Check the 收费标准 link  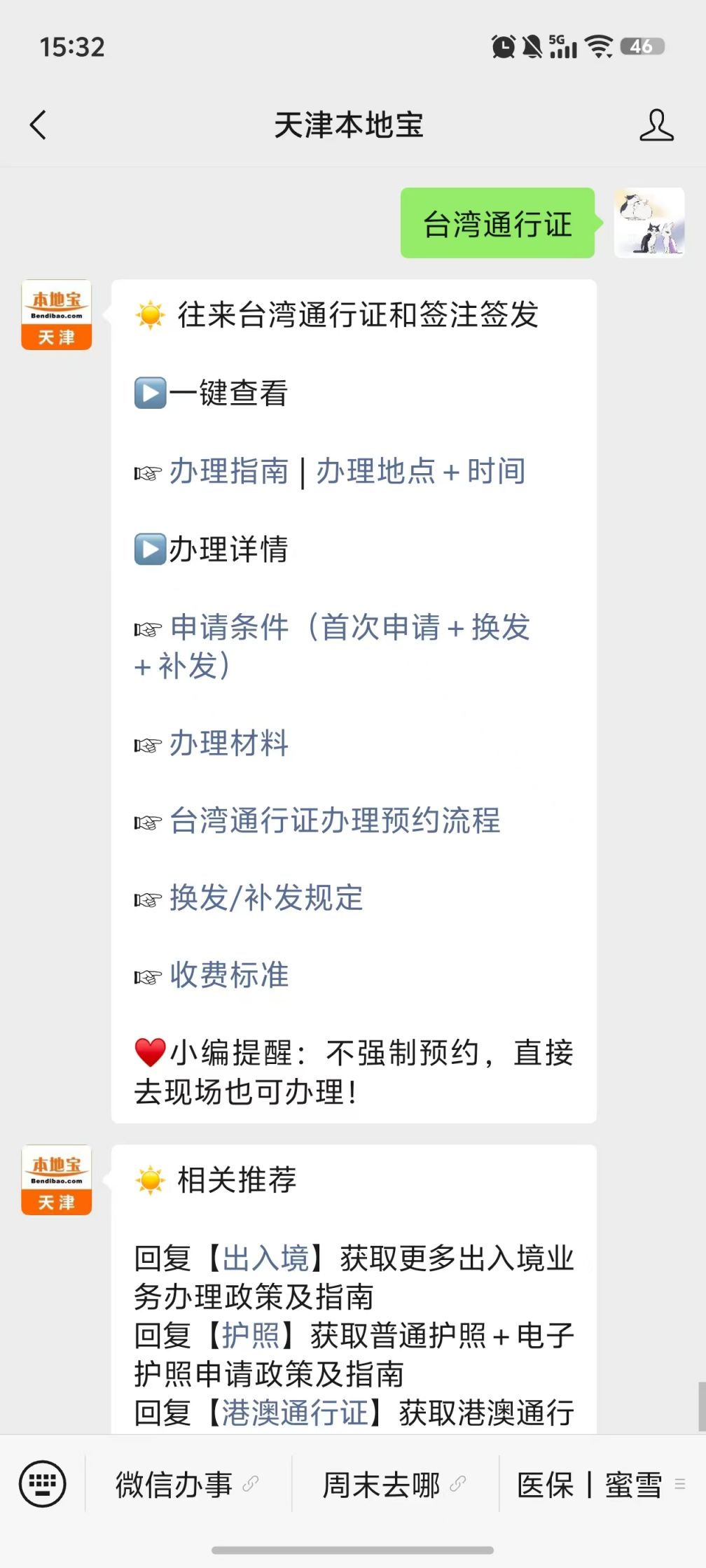pyautogui.click(x=229, y=975)
